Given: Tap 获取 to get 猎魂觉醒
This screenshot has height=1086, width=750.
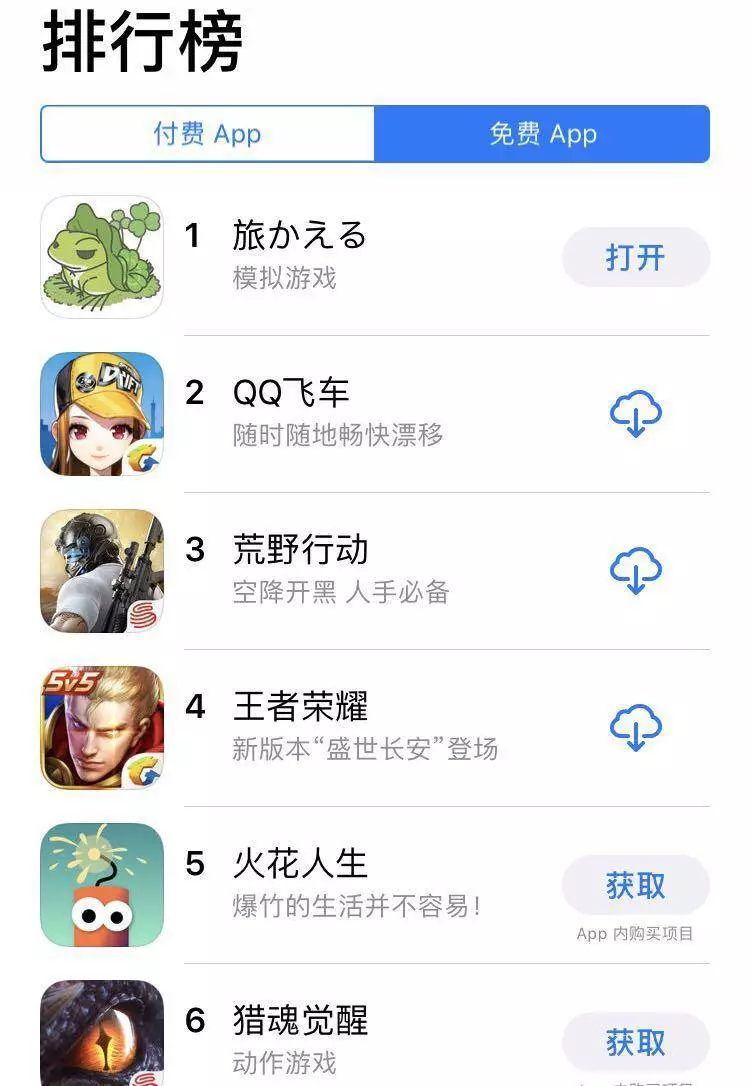Looking at the screenshot, I should (x=637, y=1043).
